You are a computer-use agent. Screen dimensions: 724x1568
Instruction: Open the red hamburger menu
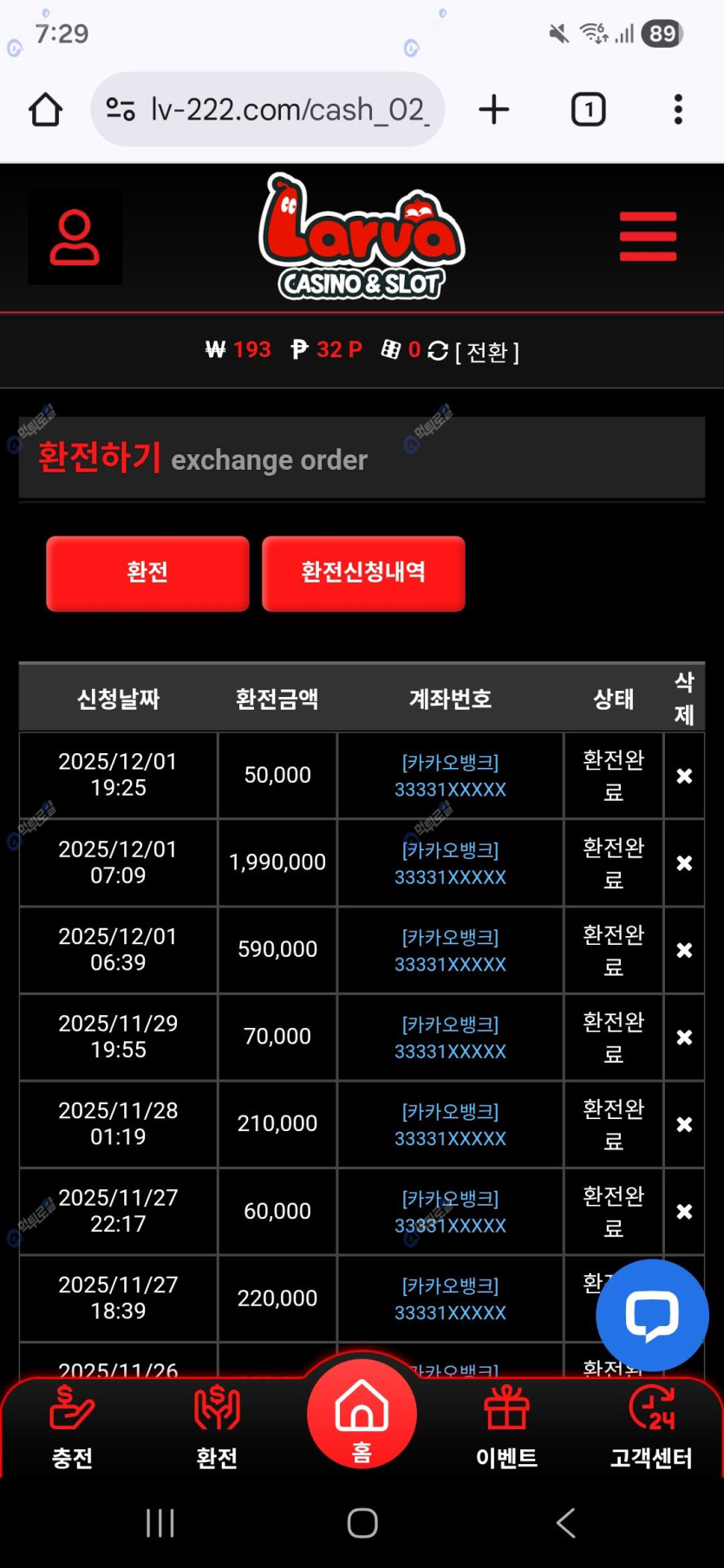pyautogui.click(x=648, y=236)
